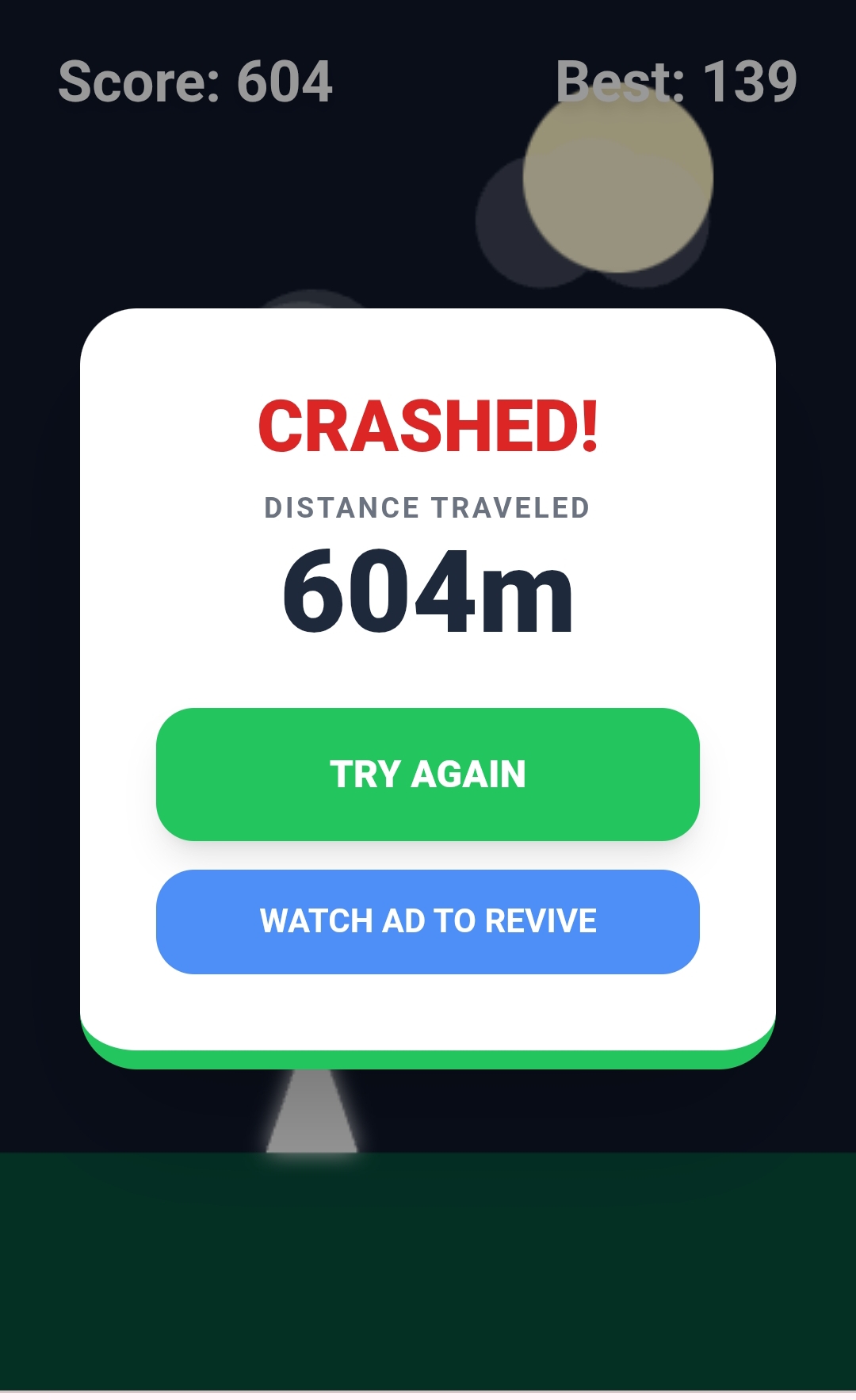Select Watch Ad to Revive
The width and height of the screenshot is (856, 1400).
click(428, 921)
